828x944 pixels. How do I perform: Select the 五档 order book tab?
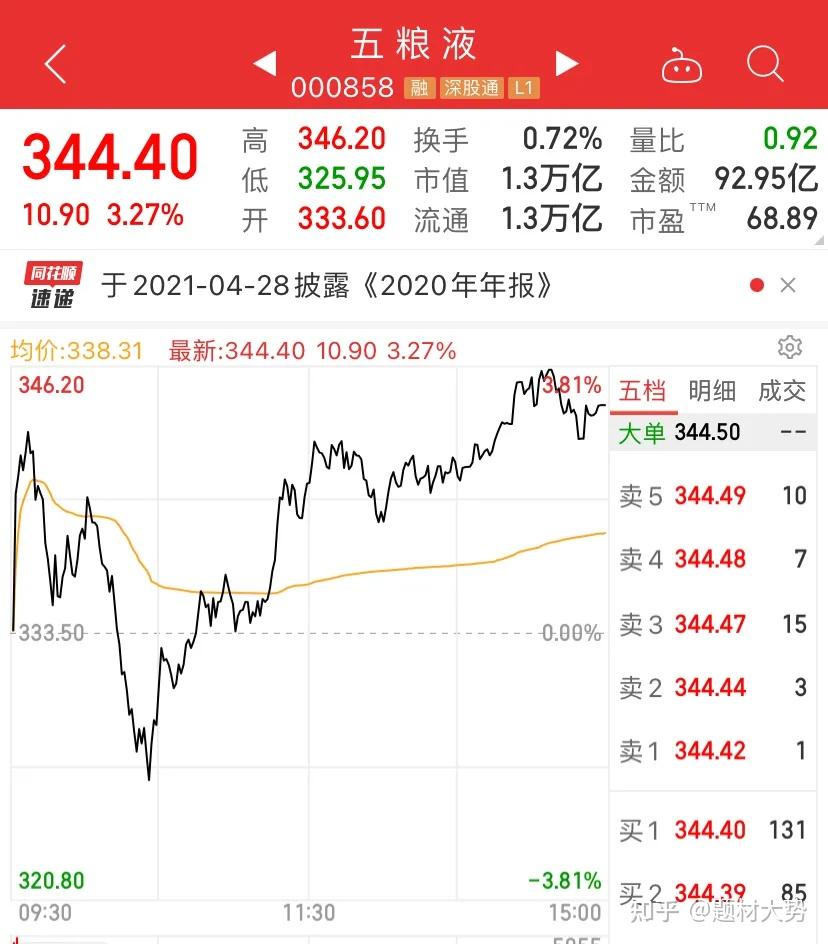(644, 391)
